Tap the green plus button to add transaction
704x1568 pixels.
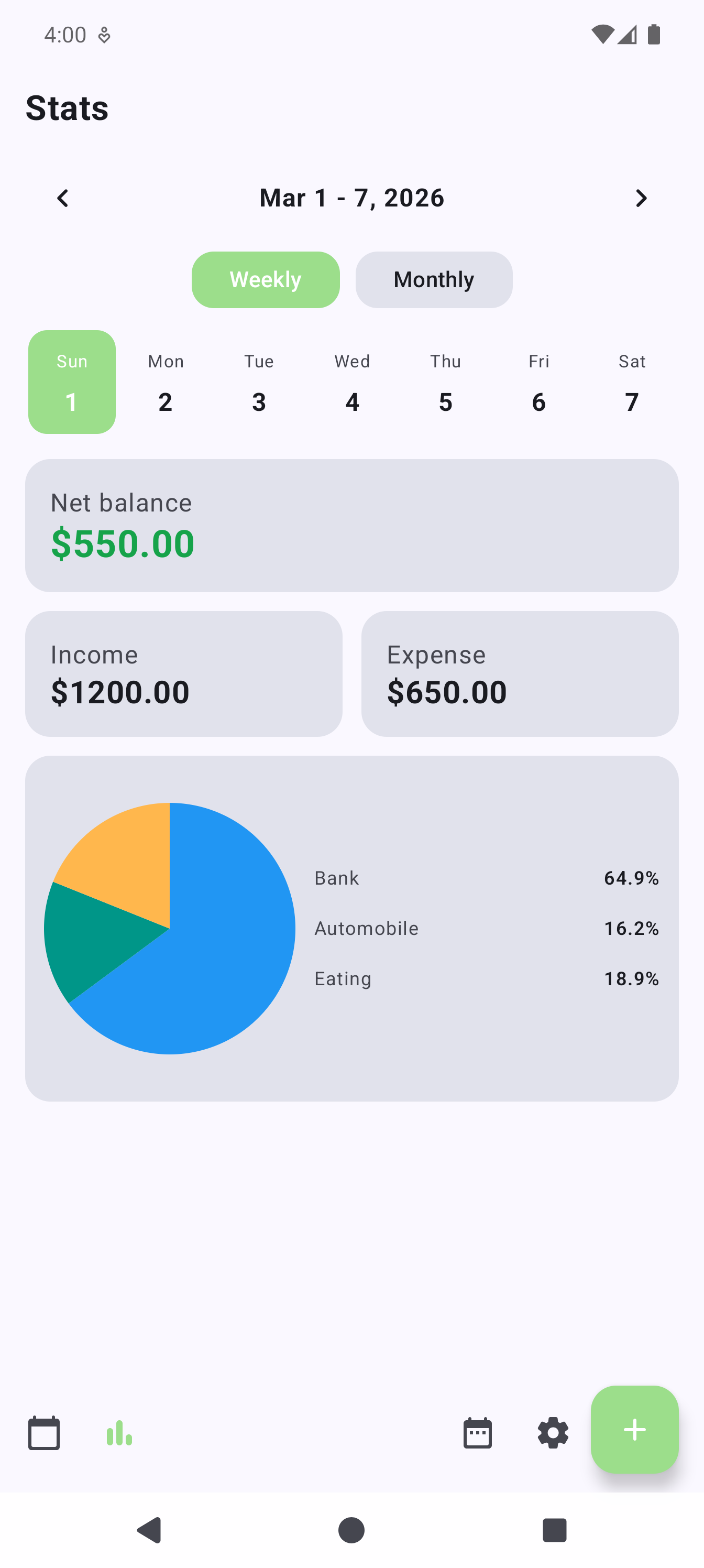(x=635, y=1431)
